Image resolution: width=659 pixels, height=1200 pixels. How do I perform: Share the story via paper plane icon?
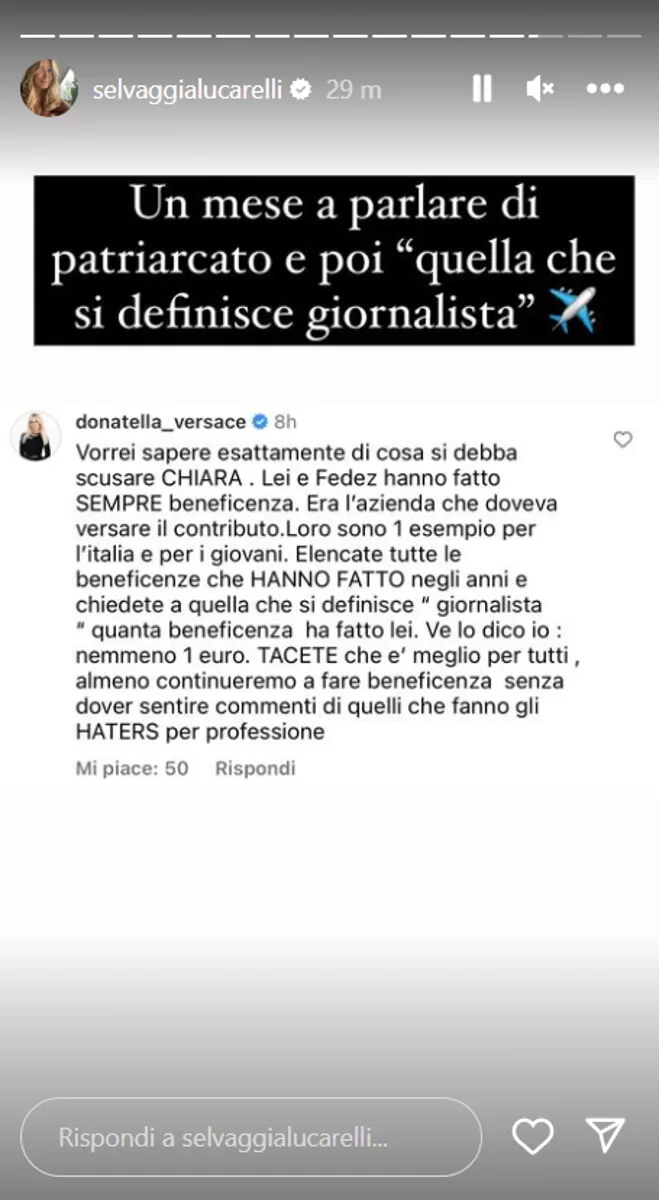605,1136
